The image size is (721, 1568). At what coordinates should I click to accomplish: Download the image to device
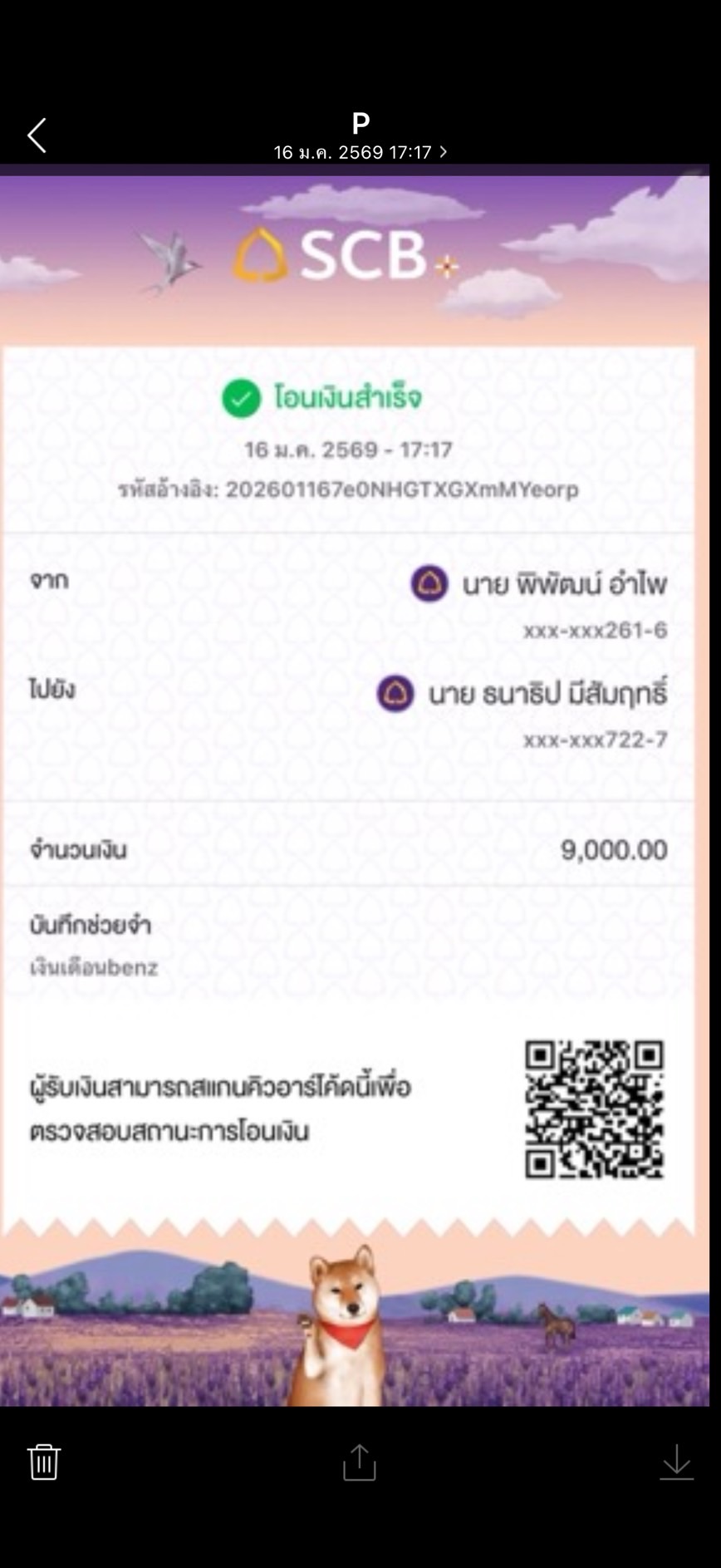pos(676,1462)
